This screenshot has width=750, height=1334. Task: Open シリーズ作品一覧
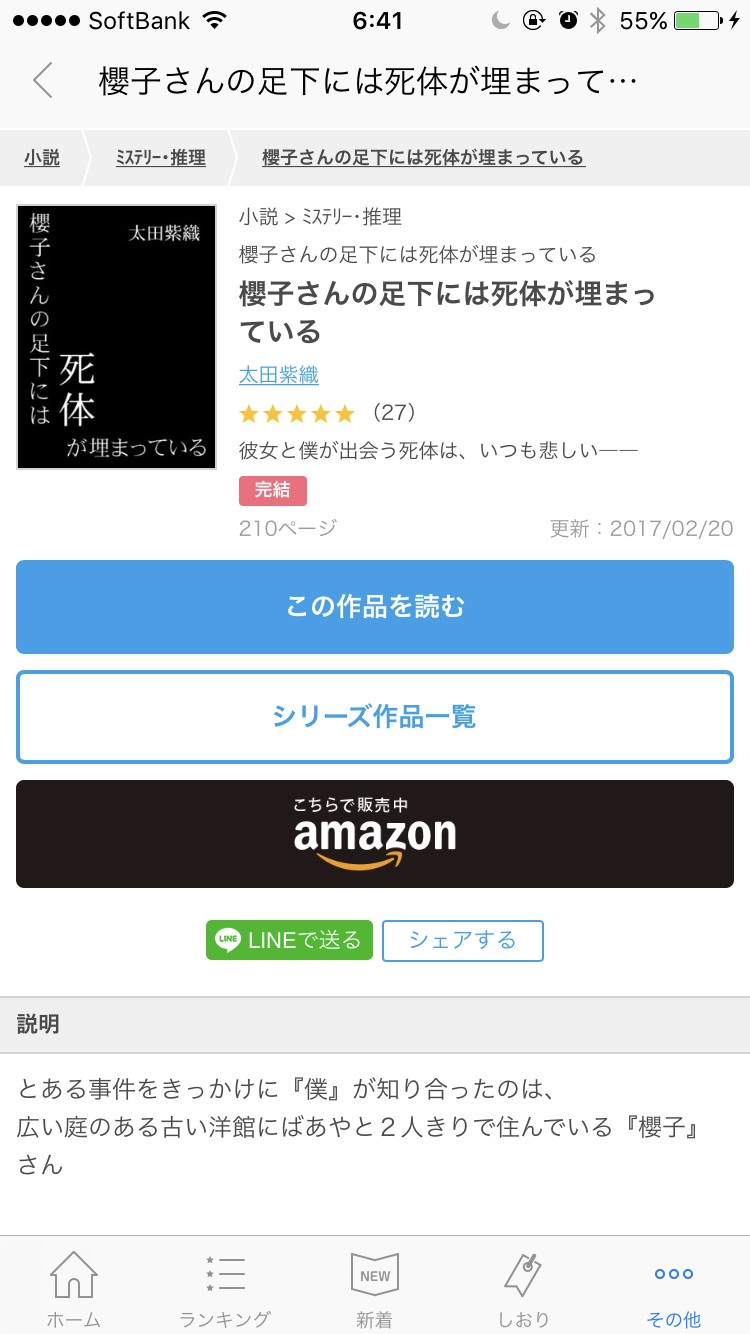(x=375, y=716)
